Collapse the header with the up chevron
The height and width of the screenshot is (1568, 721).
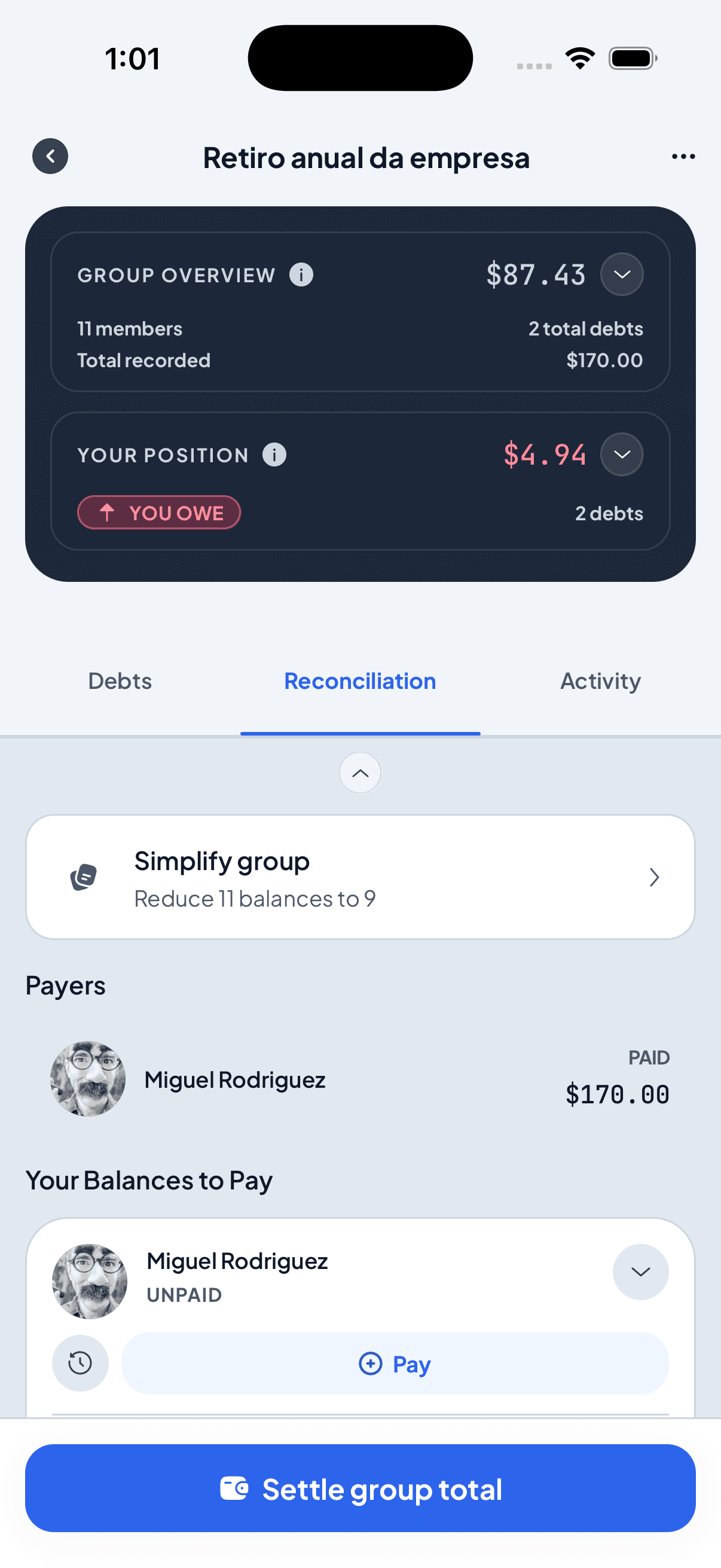click(360, 773)
